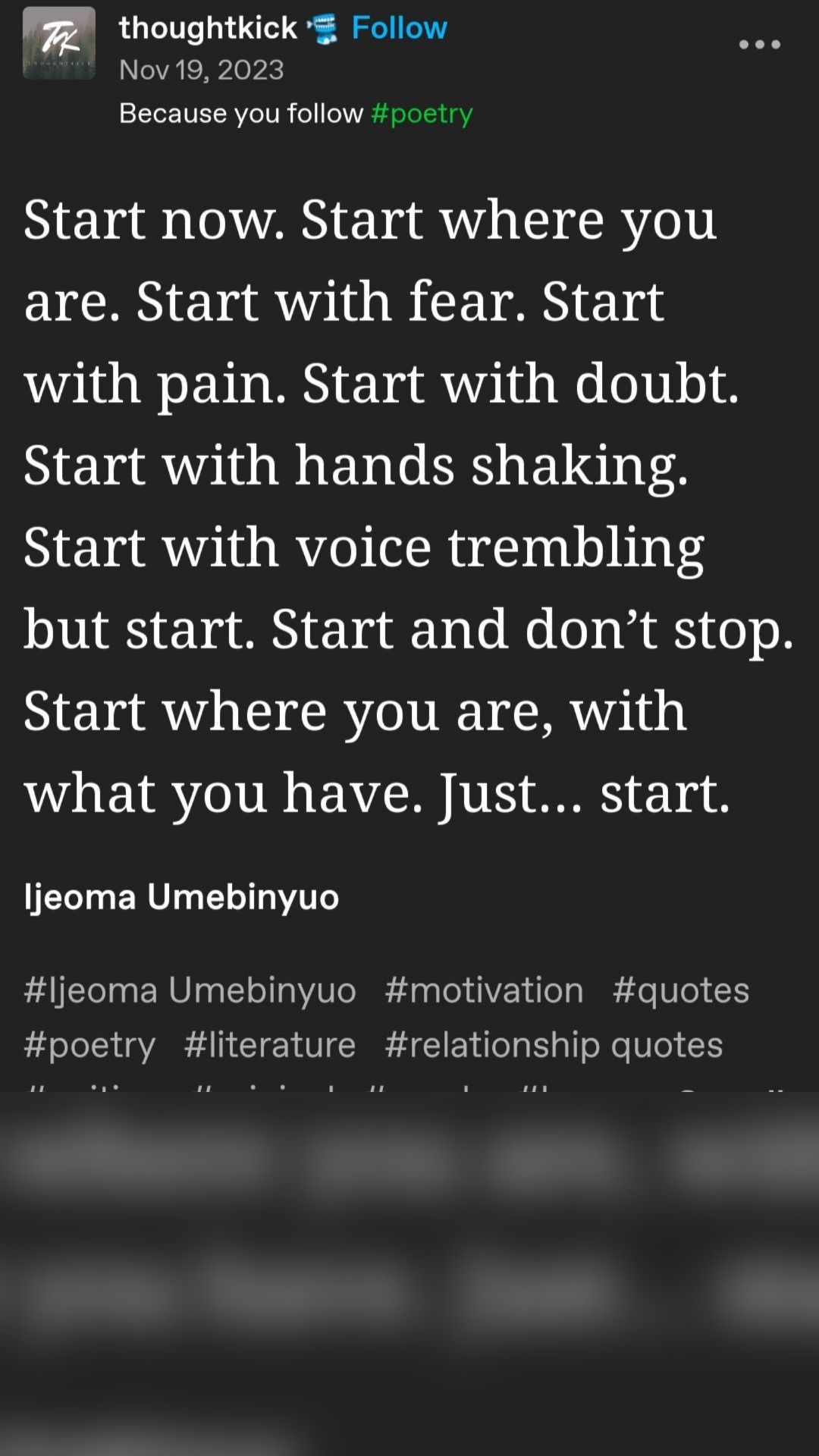View the grey #poetry tag below the post
819x1456 pixels.
pos(89,1045)
